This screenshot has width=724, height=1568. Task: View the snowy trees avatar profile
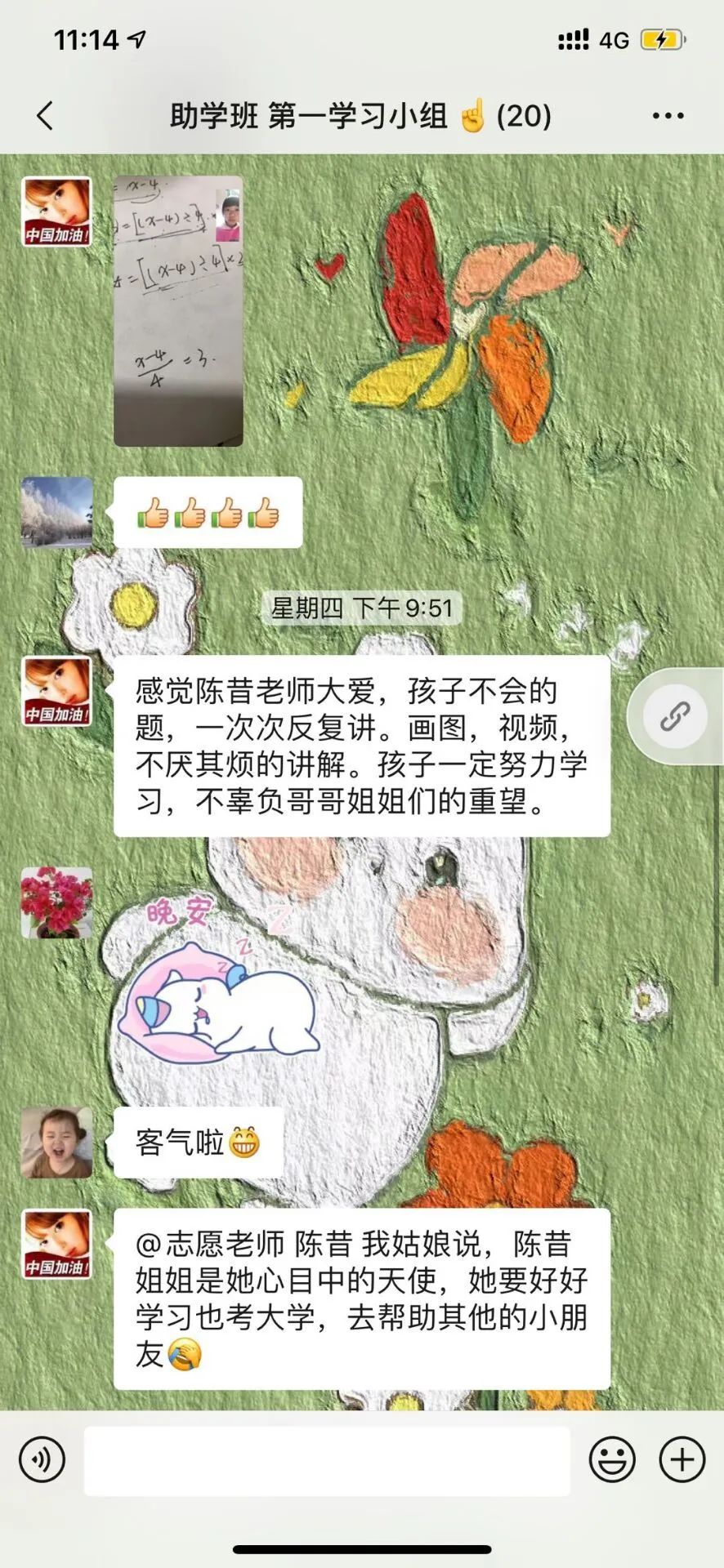(56, 512)
